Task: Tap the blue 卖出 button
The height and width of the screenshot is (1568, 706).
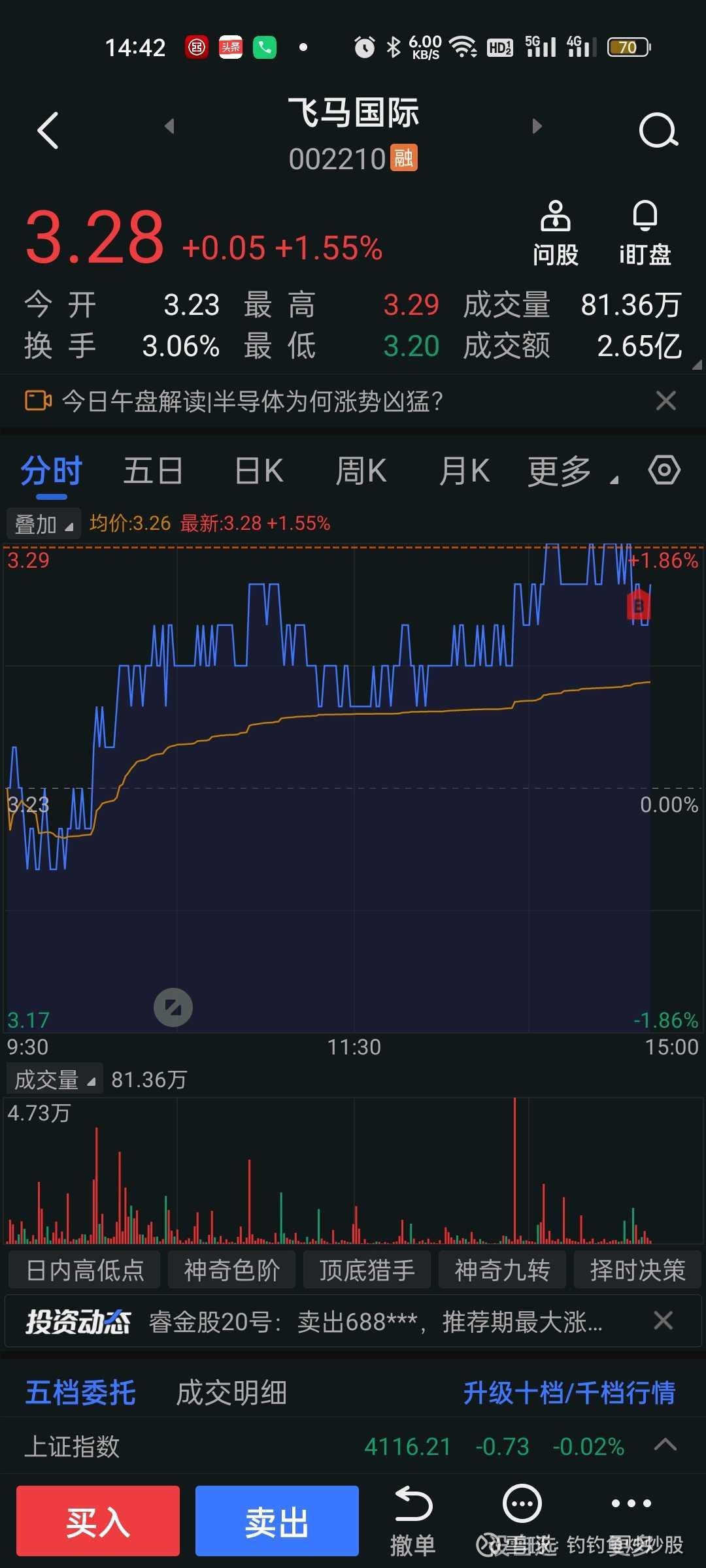Action: (x=277, y=1521)
